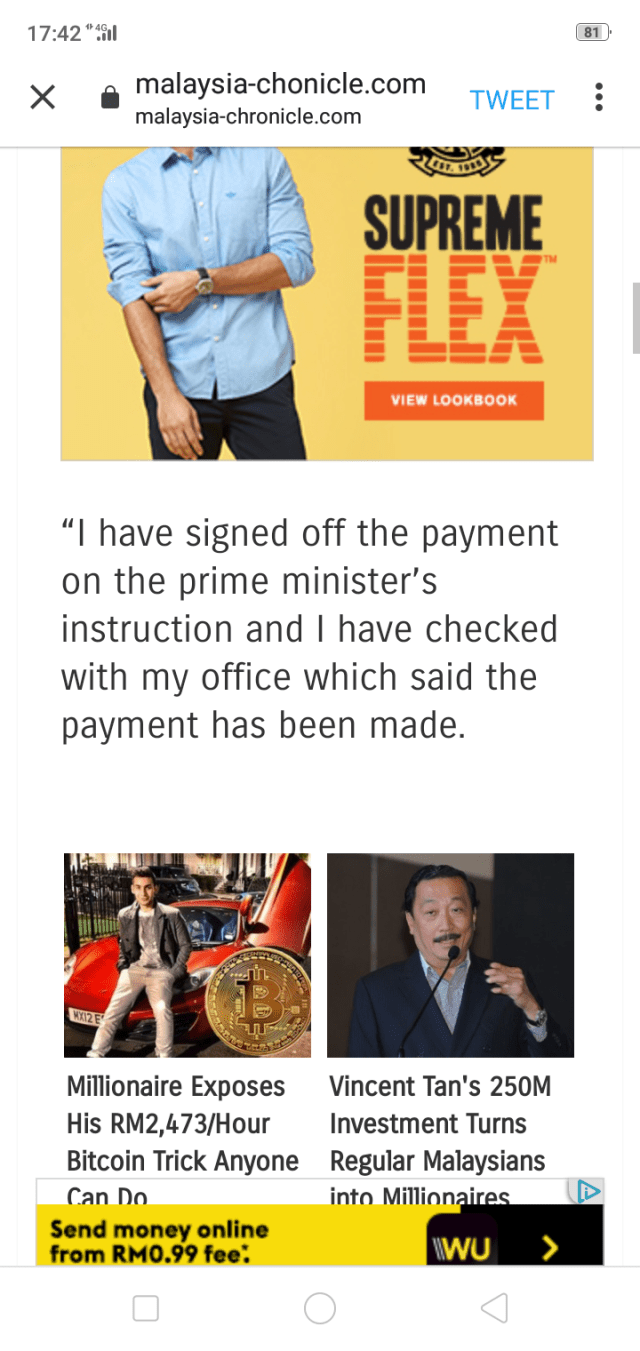Open the Bitcoin millionaire article thumbnail
Image resolution: width=640 pixels, height=1351 pixels.
[187, 955]
